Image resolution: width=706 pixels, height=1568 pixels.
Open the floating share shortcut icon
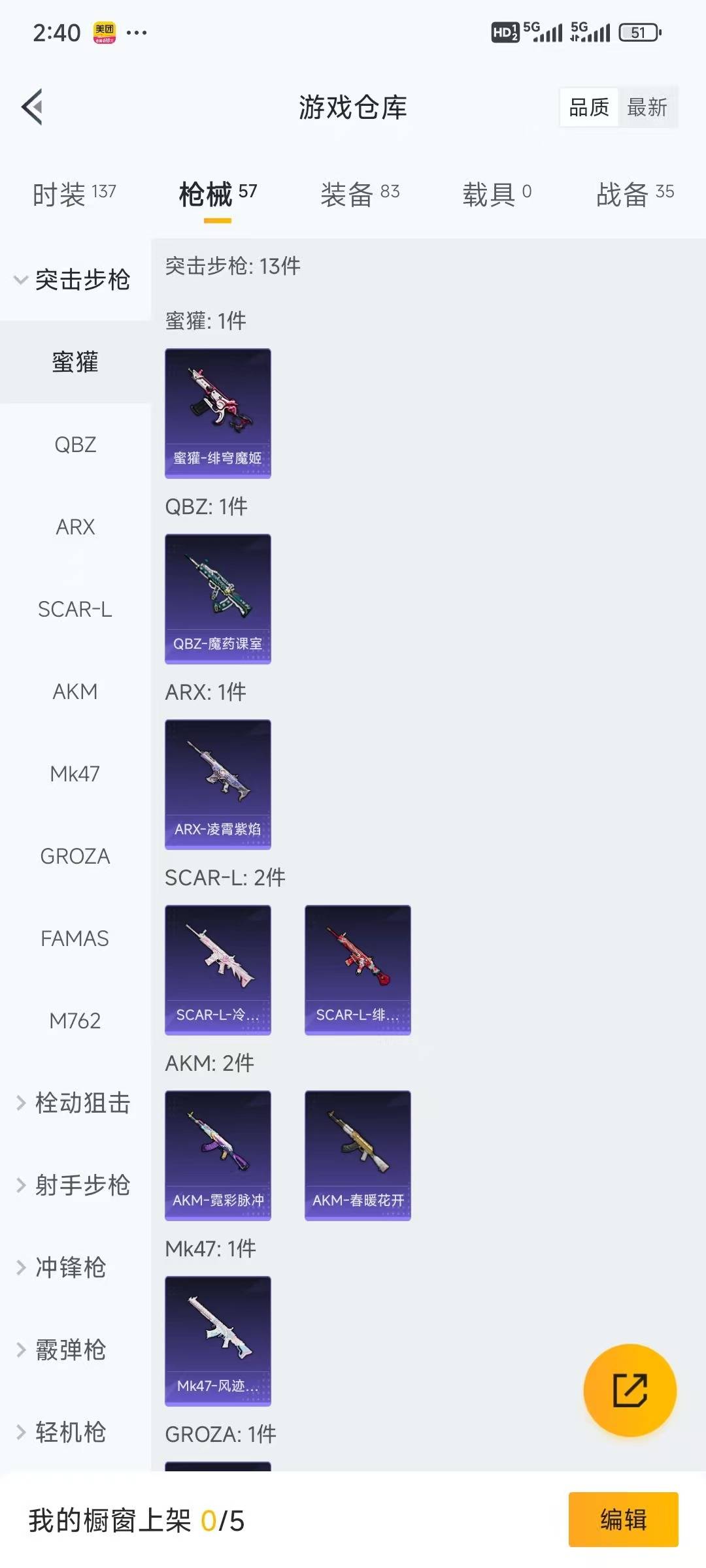click(x=630, y=1390)
